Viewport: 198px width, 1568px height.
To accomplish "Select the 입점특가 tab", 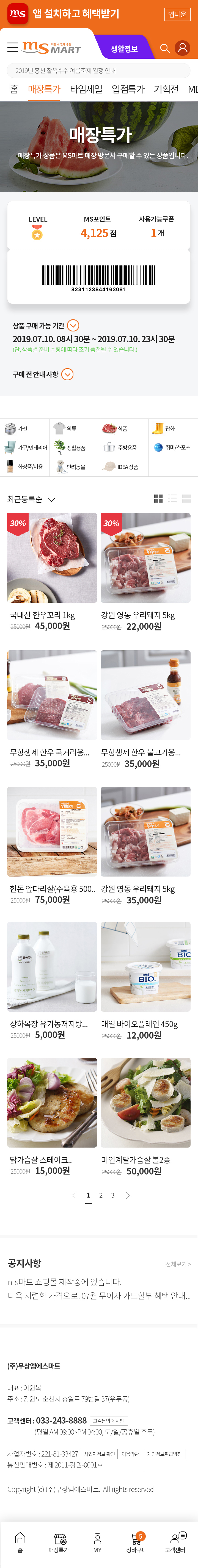I will click(128, 90).
